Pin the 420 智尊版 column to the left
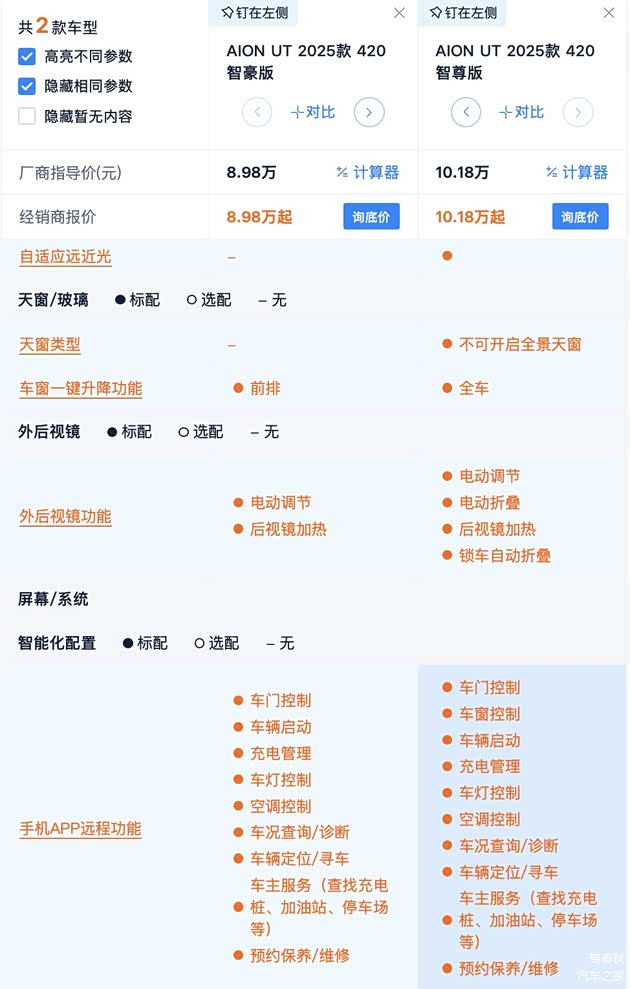The image size is (630, 989). click(463, 13)
